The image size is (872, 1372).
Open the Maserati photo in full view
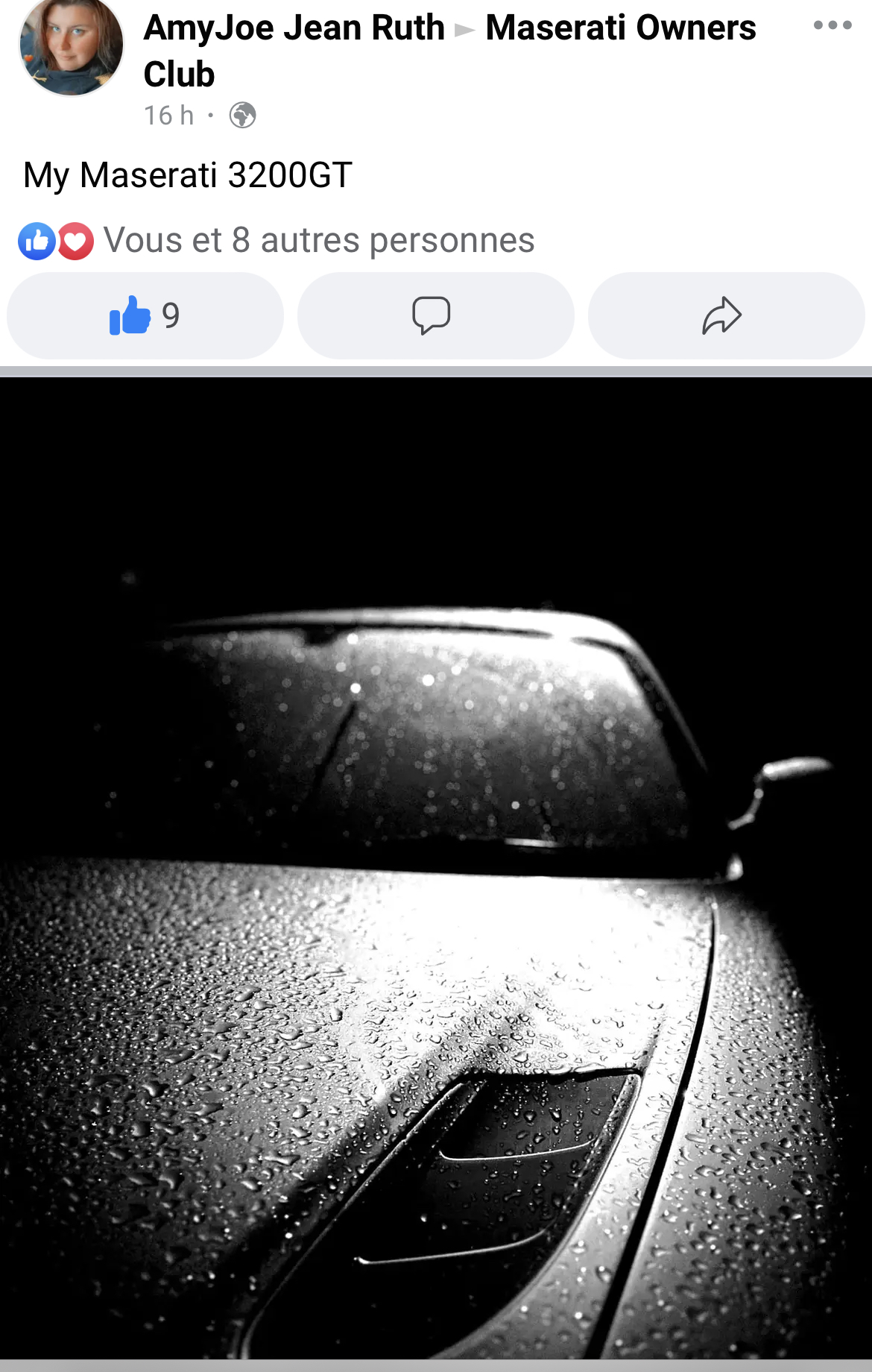click(x=436, y=865)
